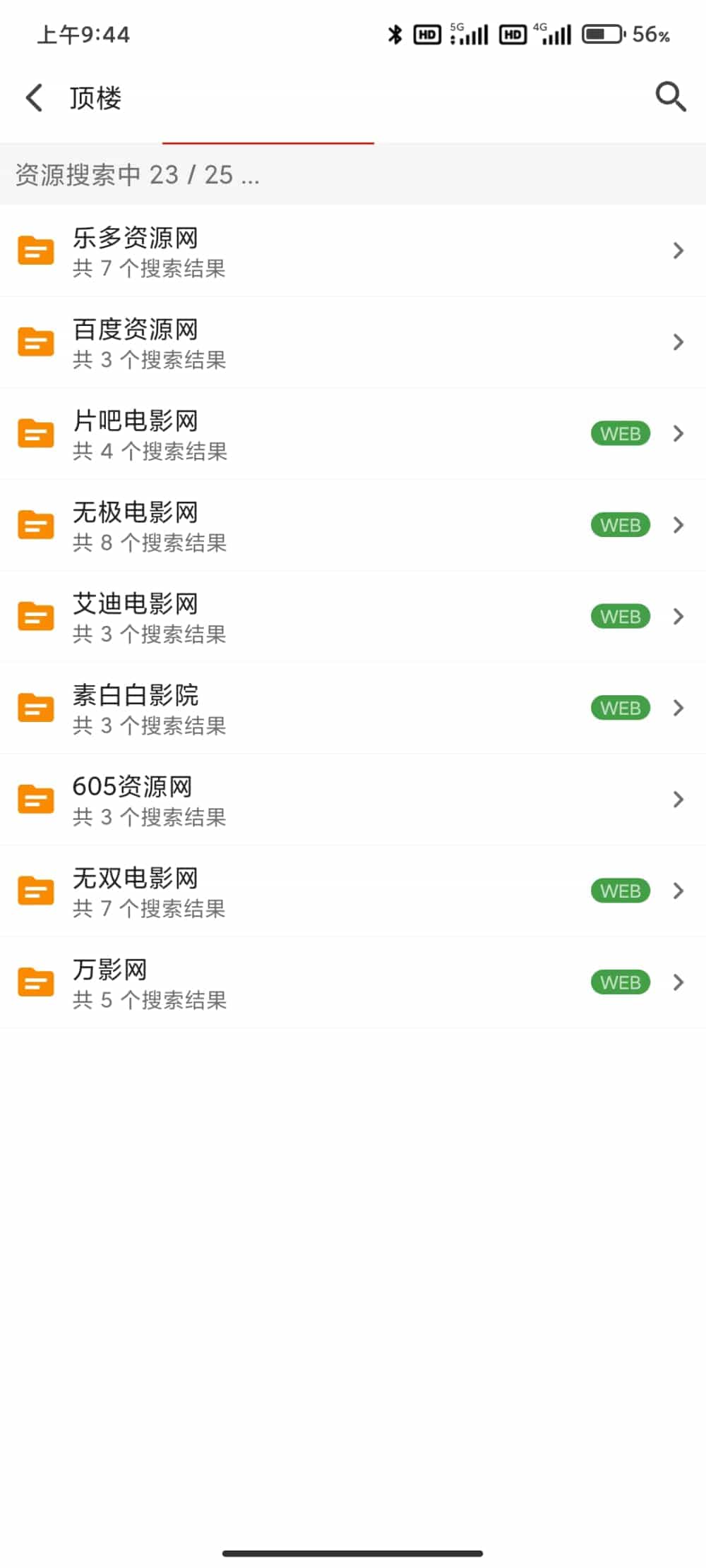This screenshot has height=1568, width=706.
Task: Open the search magnifier icon
Action: (x=670, y=97)
